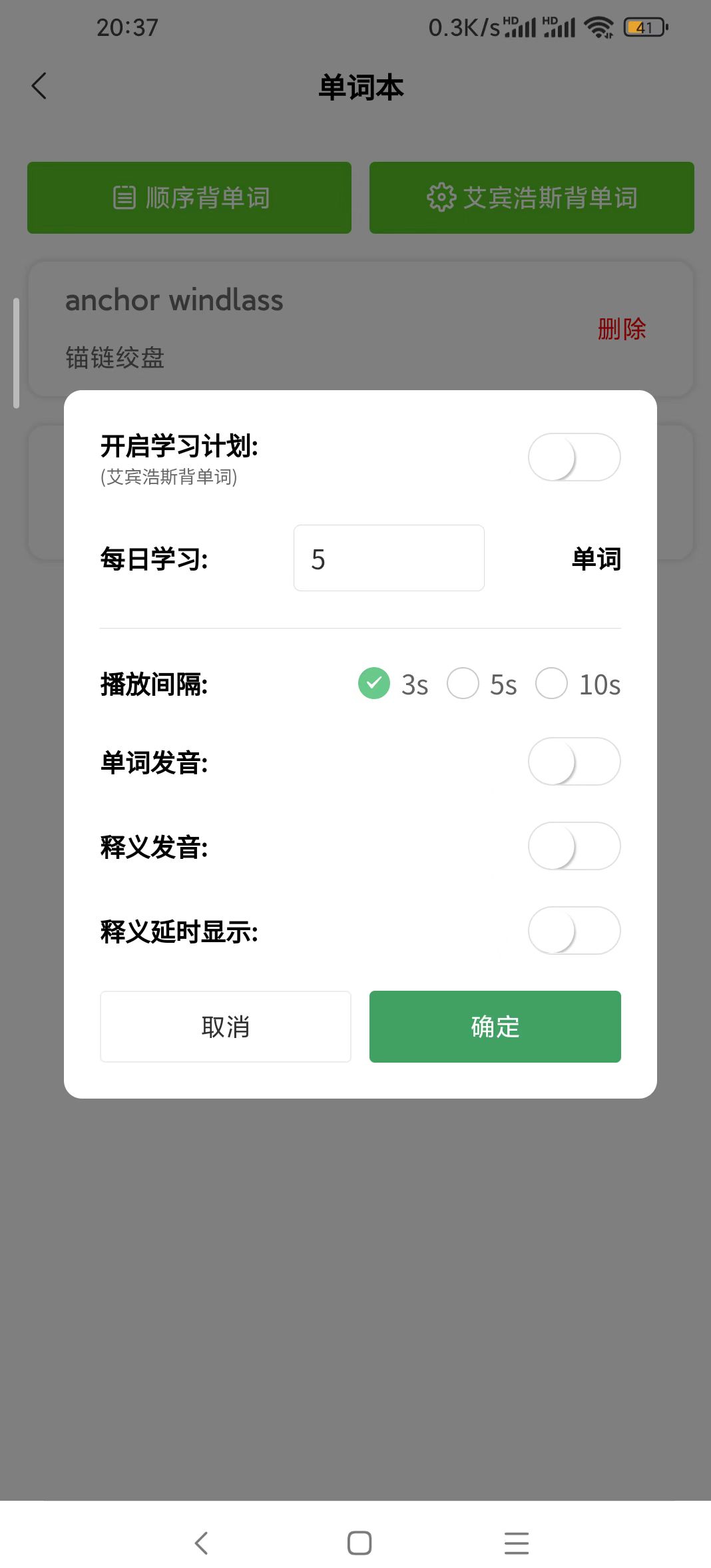Edit the 每日学习 word count field
The height and width of the screenshot is (1568, 711).
[389, 558]
